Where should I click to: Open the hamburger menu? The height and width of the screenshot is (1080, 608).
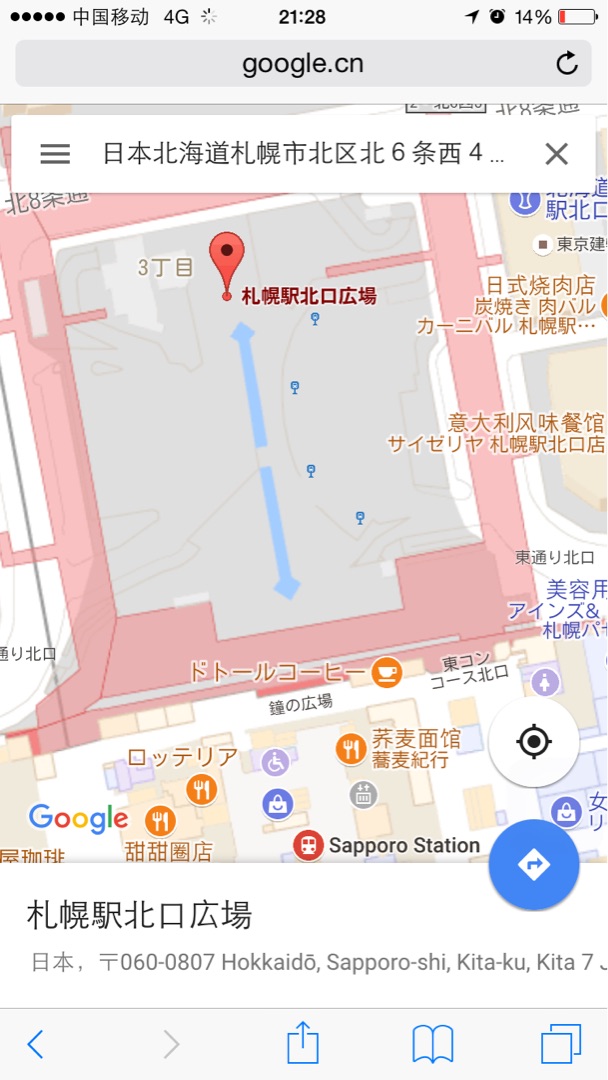pos(55,153)
